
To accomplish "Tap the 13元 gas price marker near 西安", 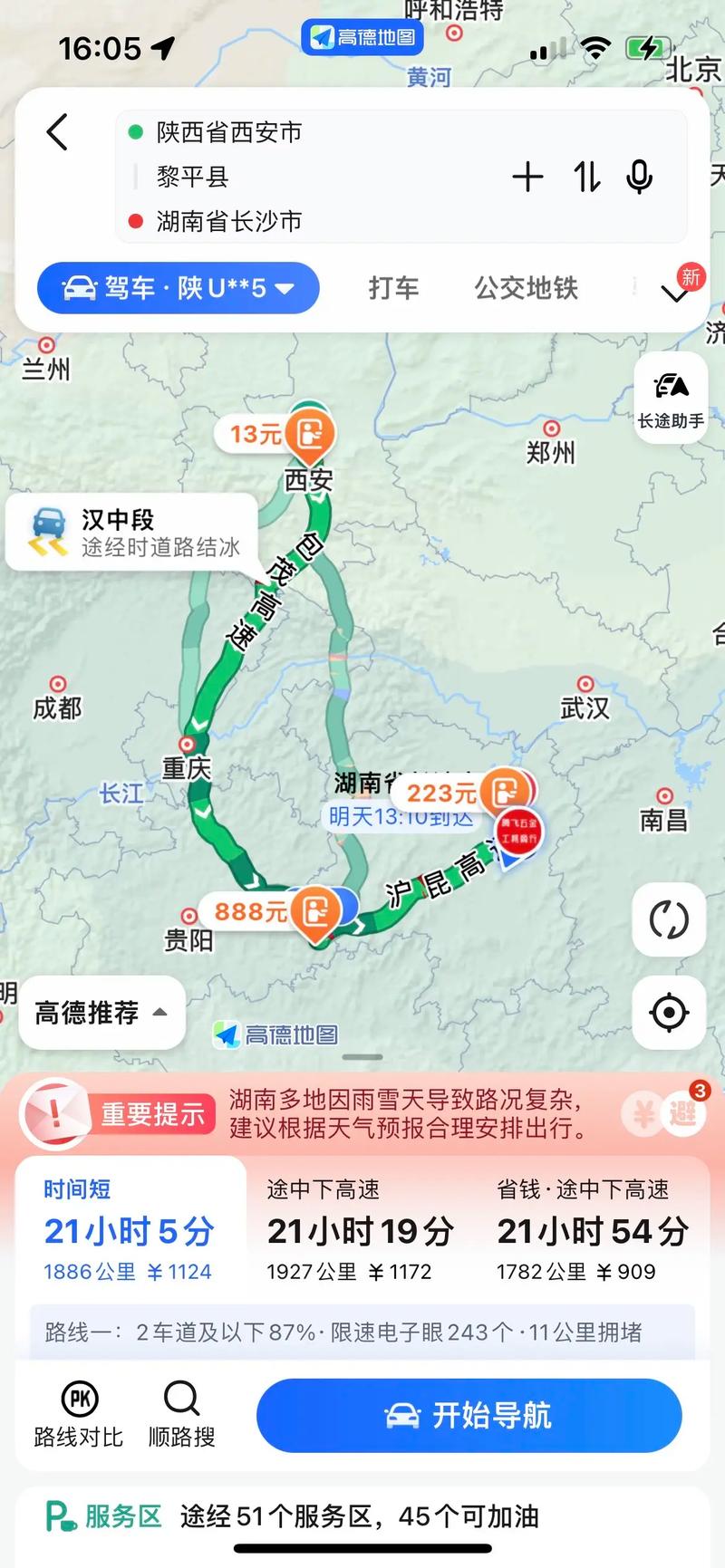I will coord(279,434).
